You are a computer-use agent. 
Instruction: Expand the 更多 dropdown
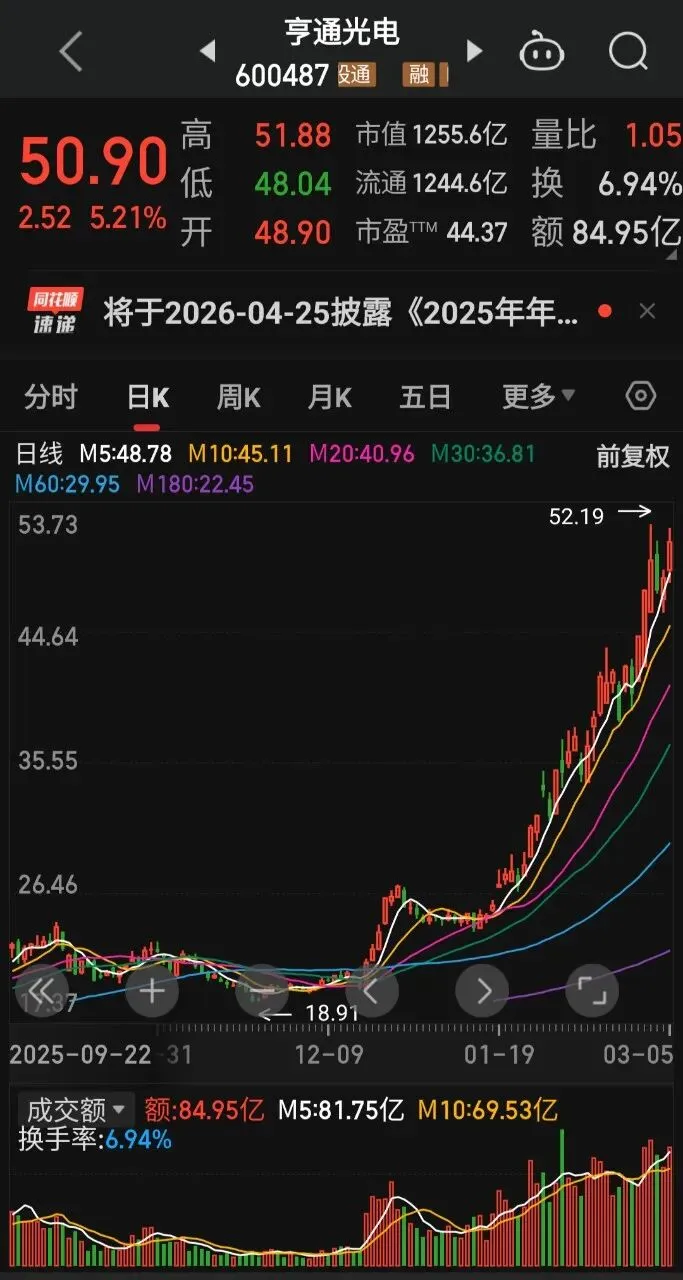pyautogui.click(x=538, y=397)
